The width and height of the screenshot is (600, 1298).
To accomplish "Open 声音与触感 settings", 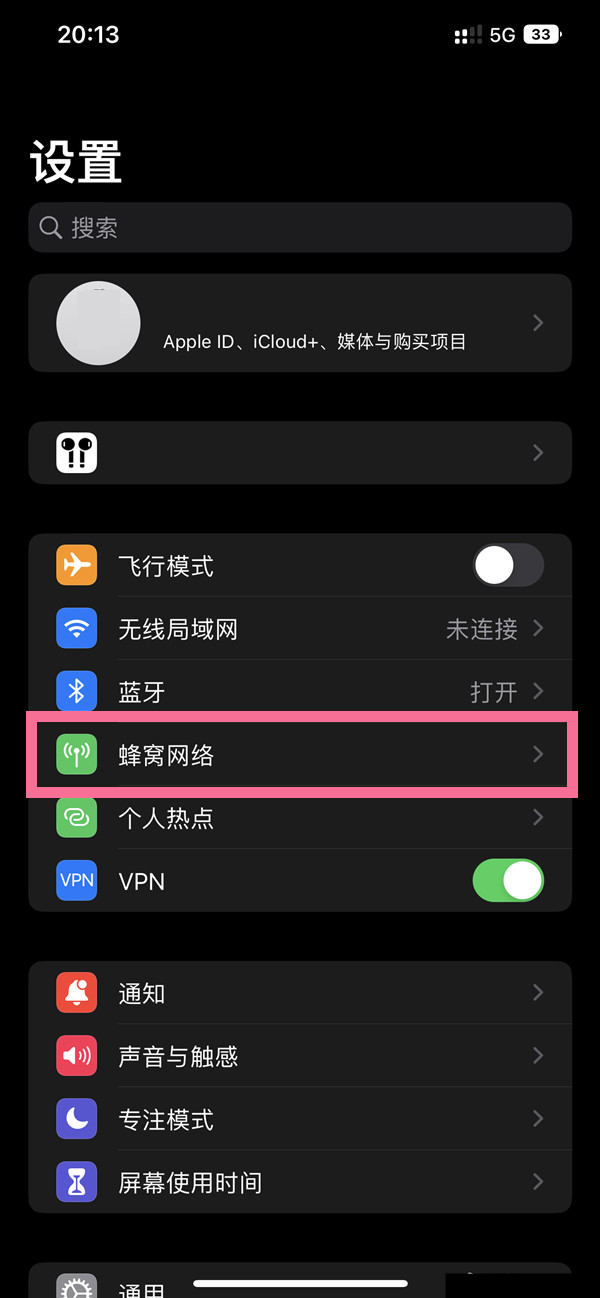I will click(300, 1056).
